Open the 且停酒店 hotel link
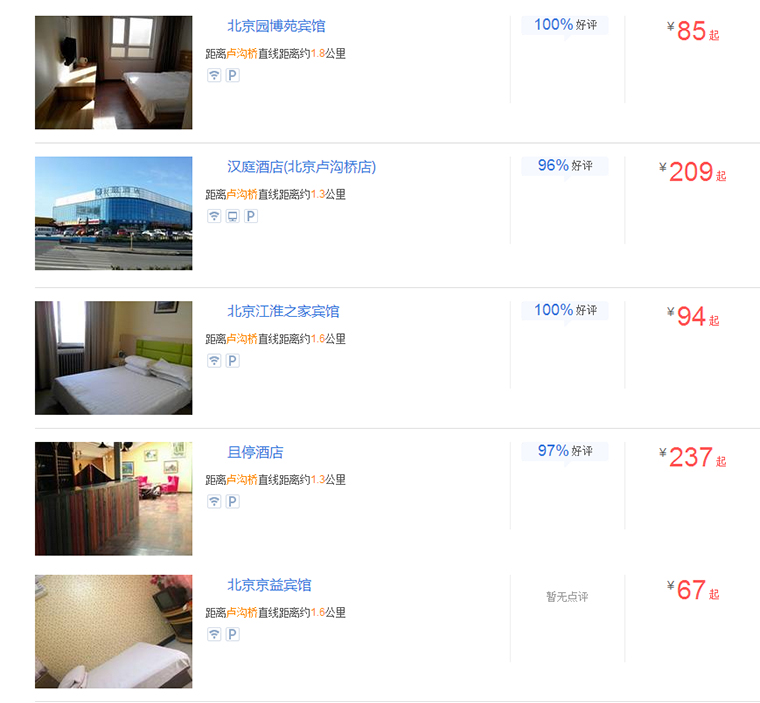Viewport: 760px width, 703px height. tap(255, 452)
